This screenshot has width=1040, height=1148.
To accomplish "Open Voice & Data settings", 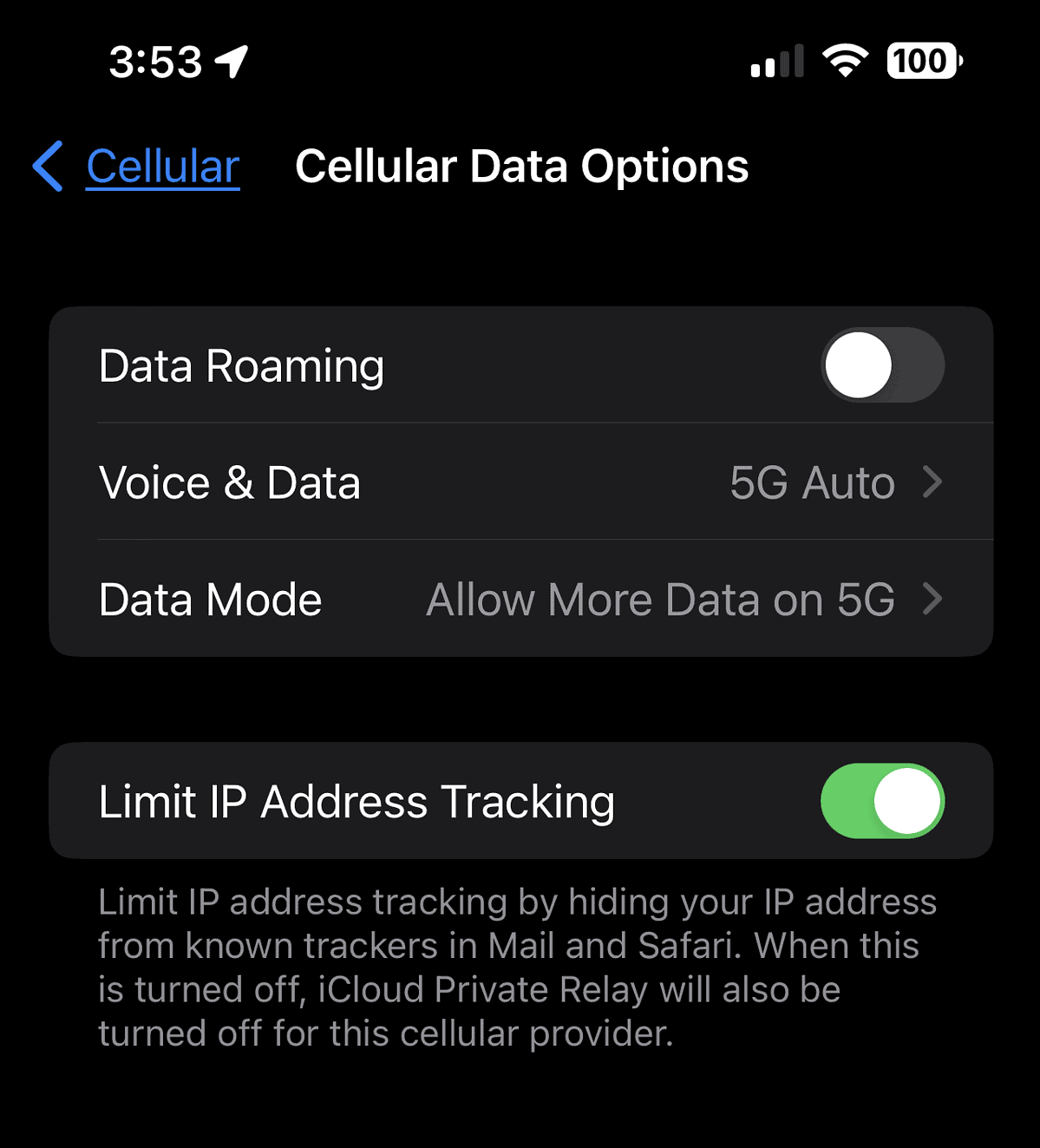I will (520, 482).
